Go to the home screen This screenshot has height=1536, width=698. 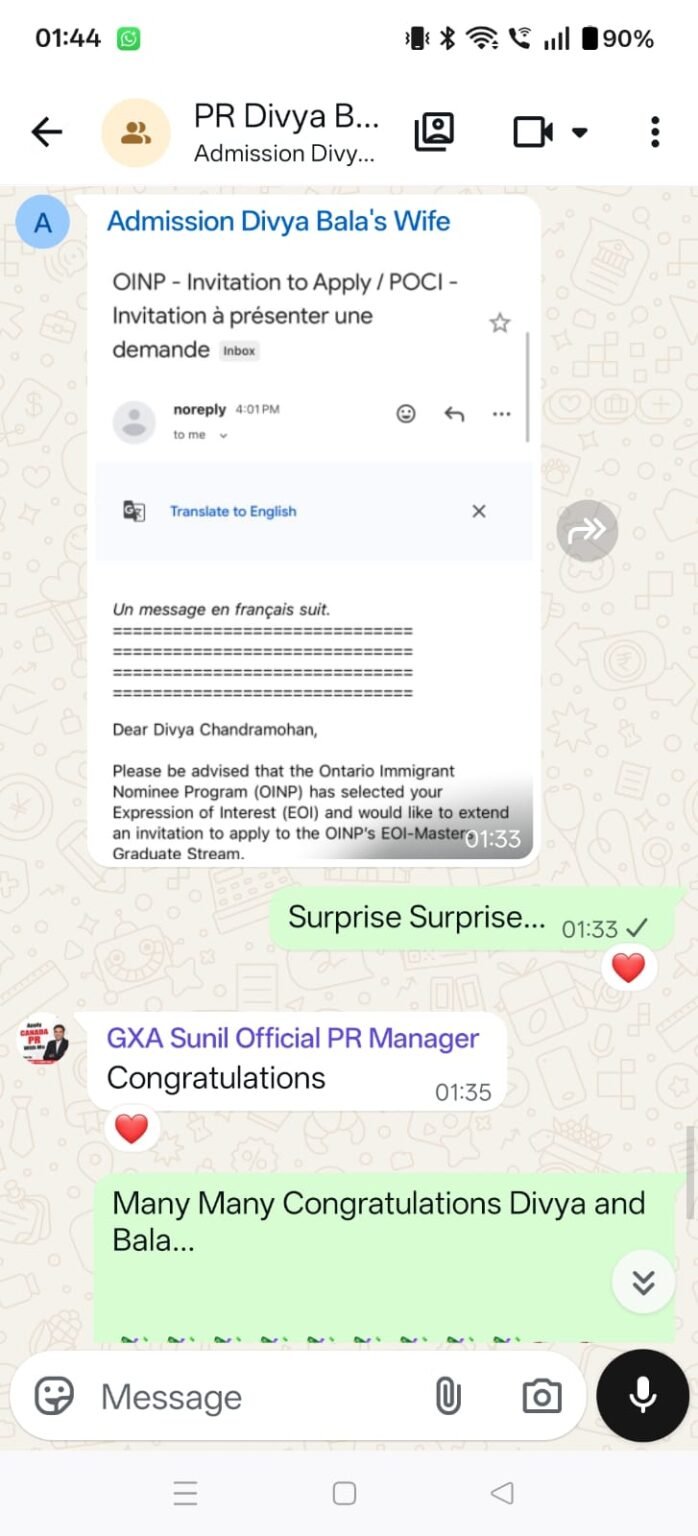(344, 1494)
